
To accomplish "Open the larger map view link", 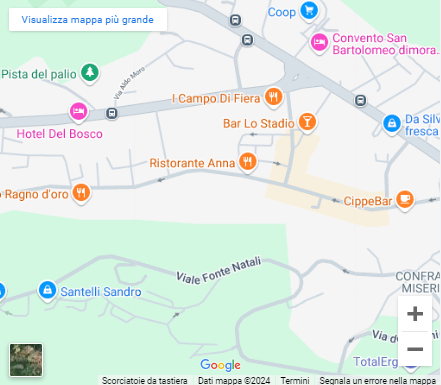I will pos(88,20).
